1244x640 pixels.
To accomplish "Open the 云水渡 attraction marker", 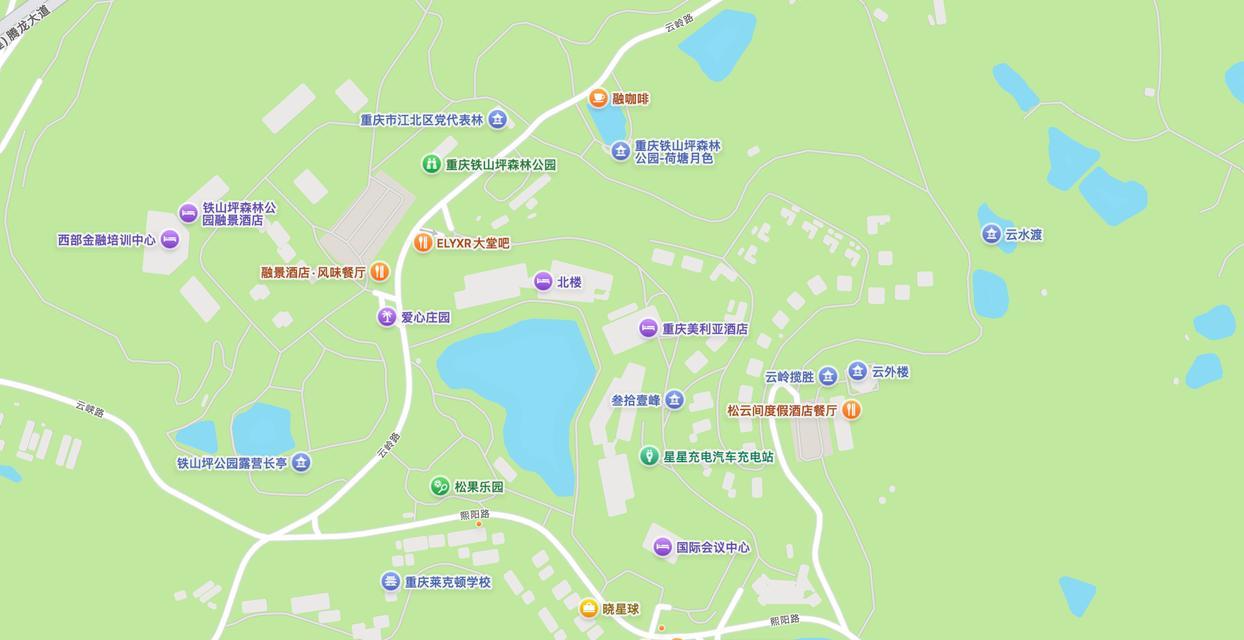I will [991, 234].
